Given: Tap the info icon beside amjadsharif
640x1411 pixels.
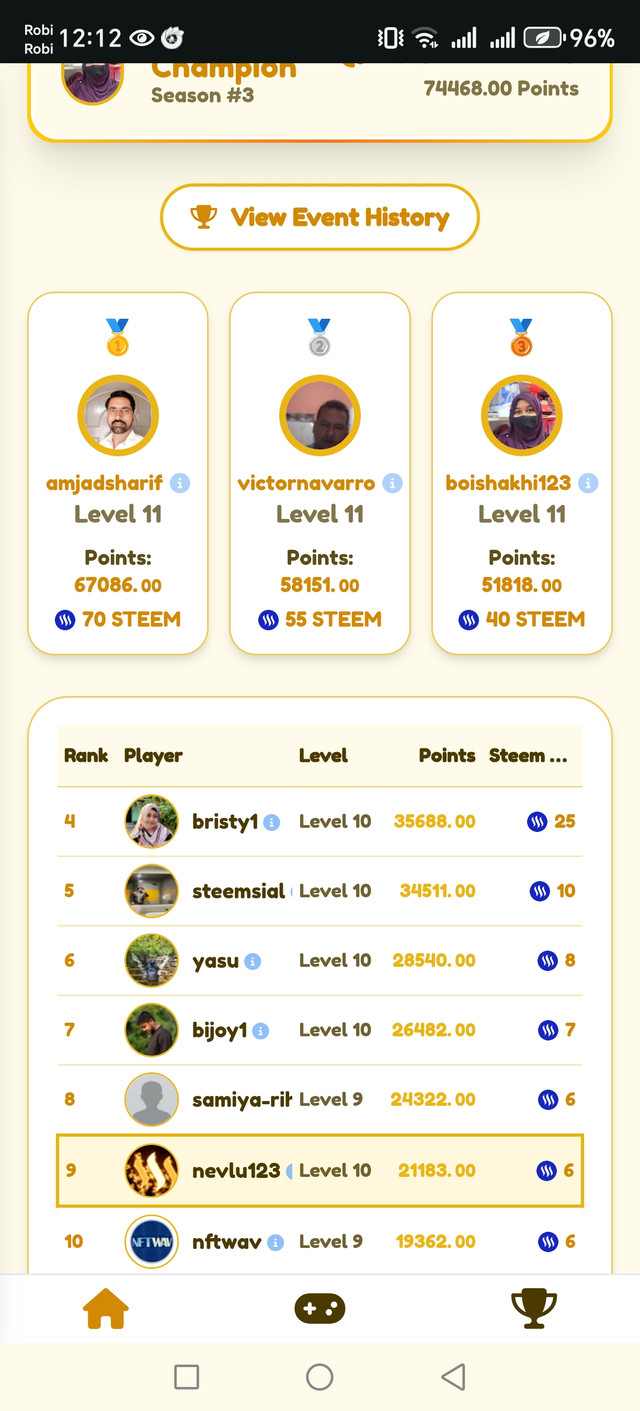Looking at the screenshot, I should point(180,483).
